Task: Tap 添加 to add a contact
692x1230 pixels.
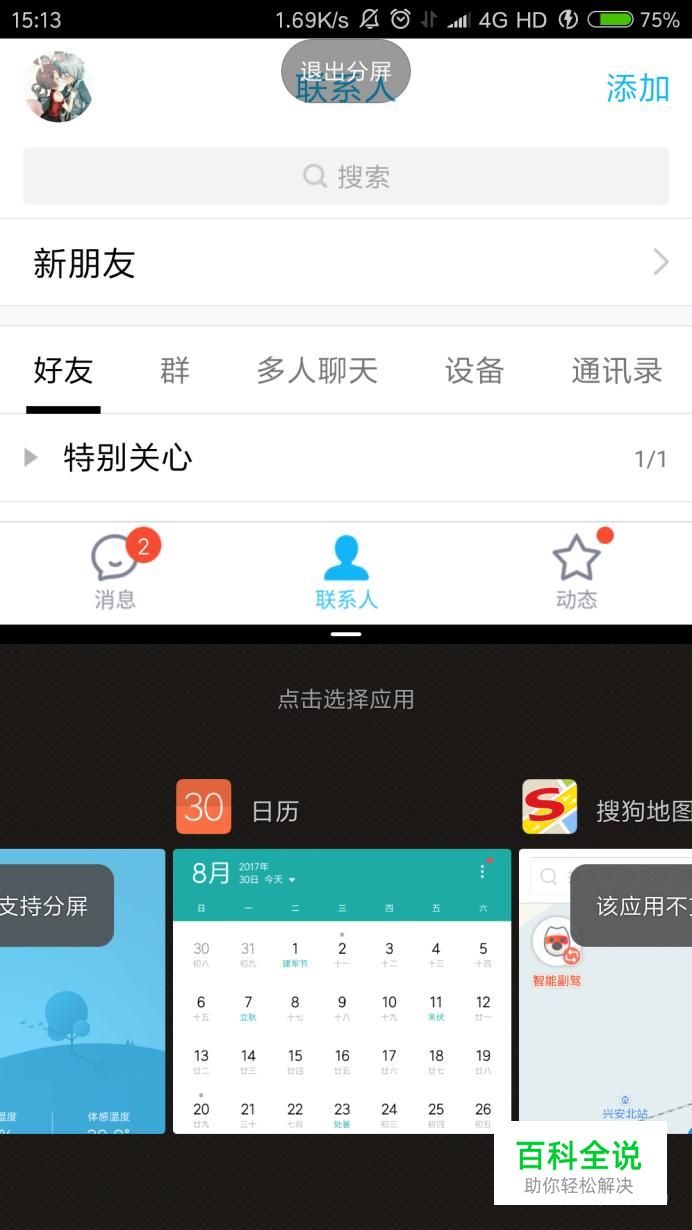Action: point(638,88)
